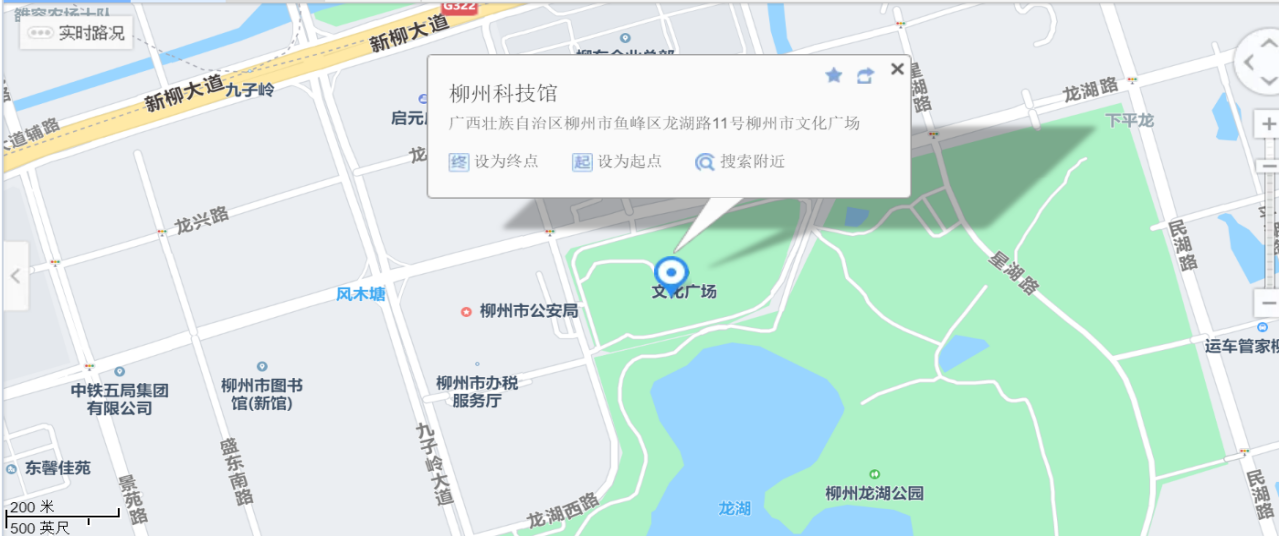Open the 柳州龙湖公园 park marker
This screenshot has width=1279, height=536.
875,474
